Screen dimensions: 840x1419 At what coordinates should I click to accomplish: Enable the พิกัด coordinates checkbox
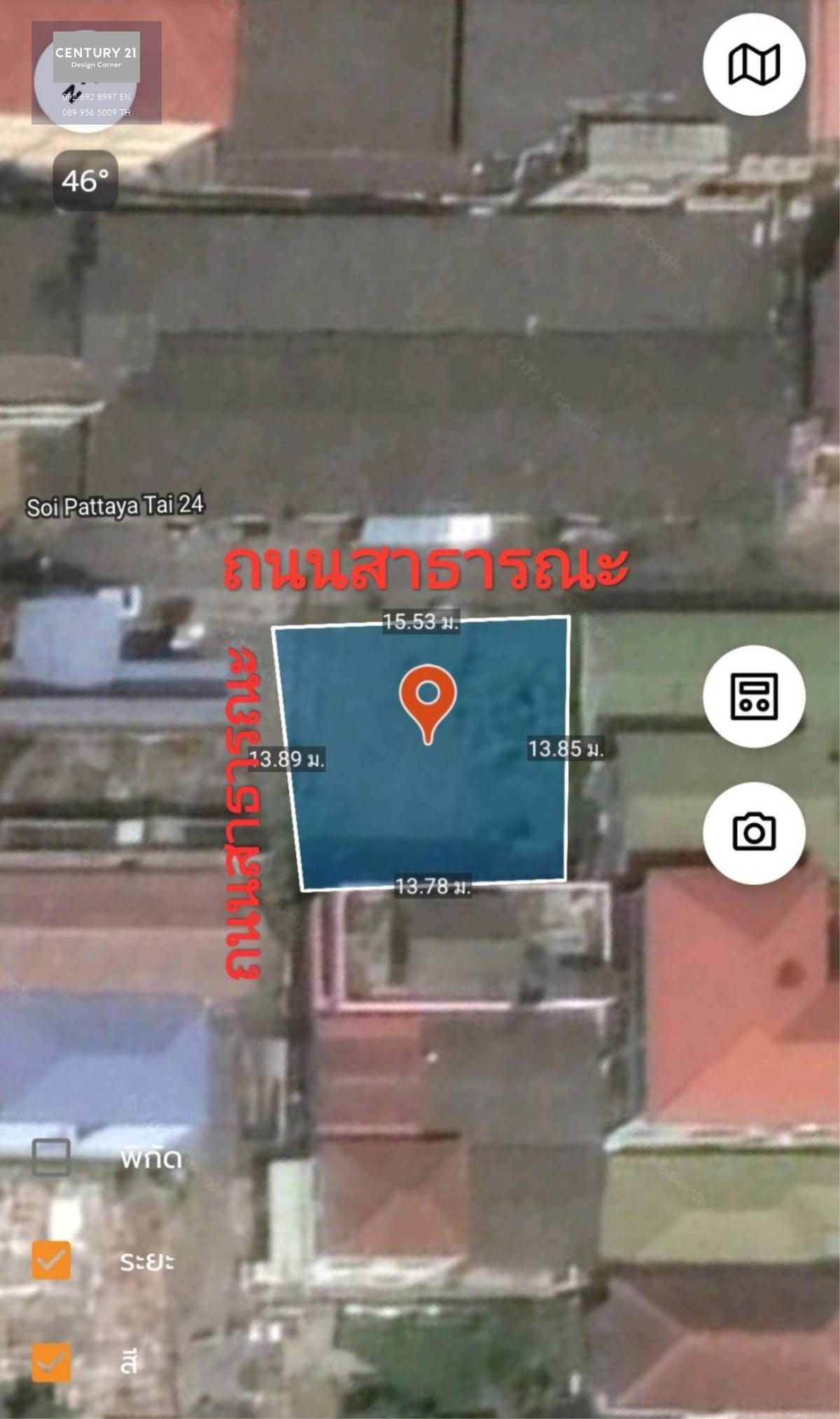(x=51, y=1156)
